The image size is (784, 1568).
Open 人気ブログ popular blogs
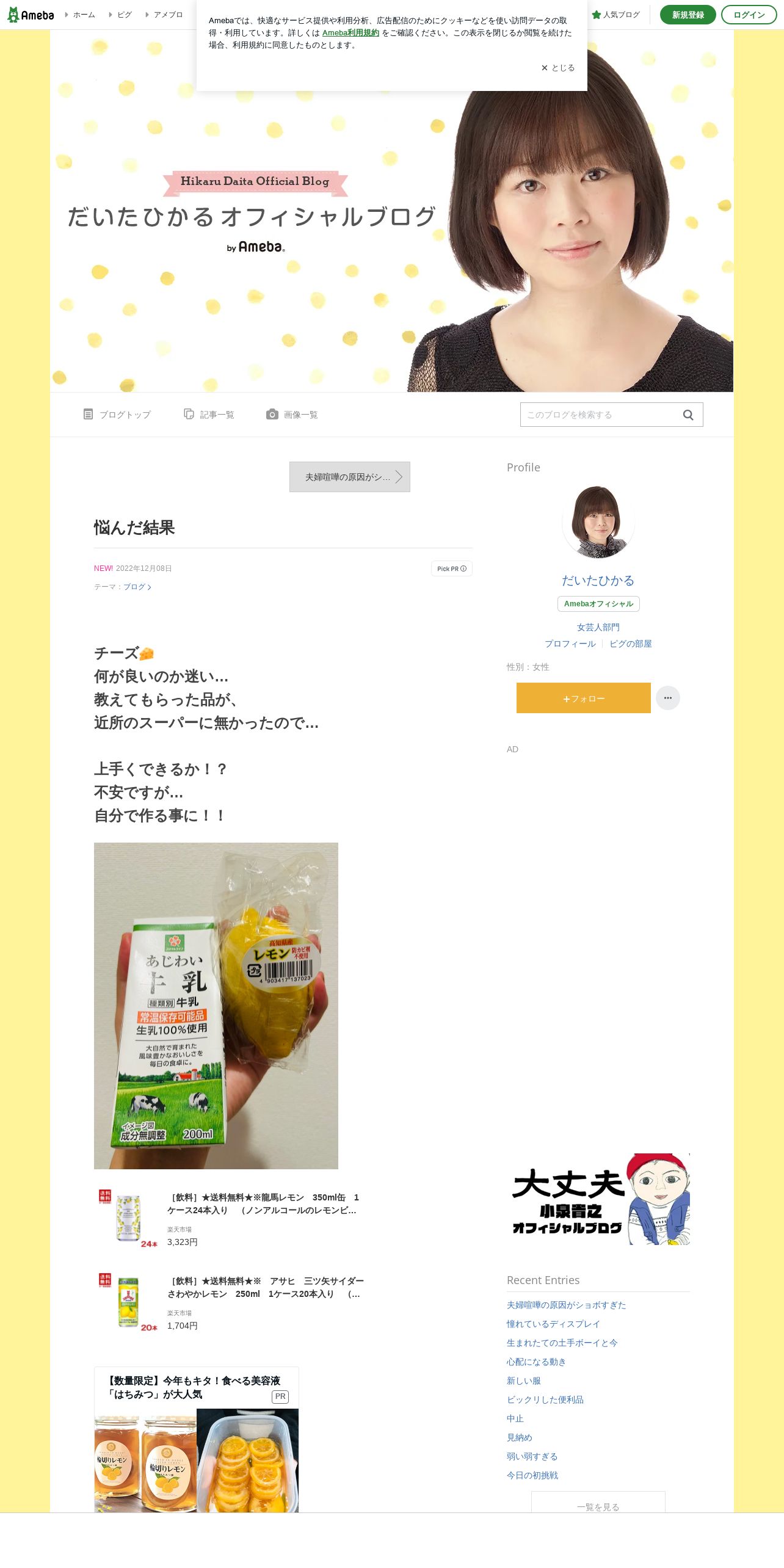(615, 15)
